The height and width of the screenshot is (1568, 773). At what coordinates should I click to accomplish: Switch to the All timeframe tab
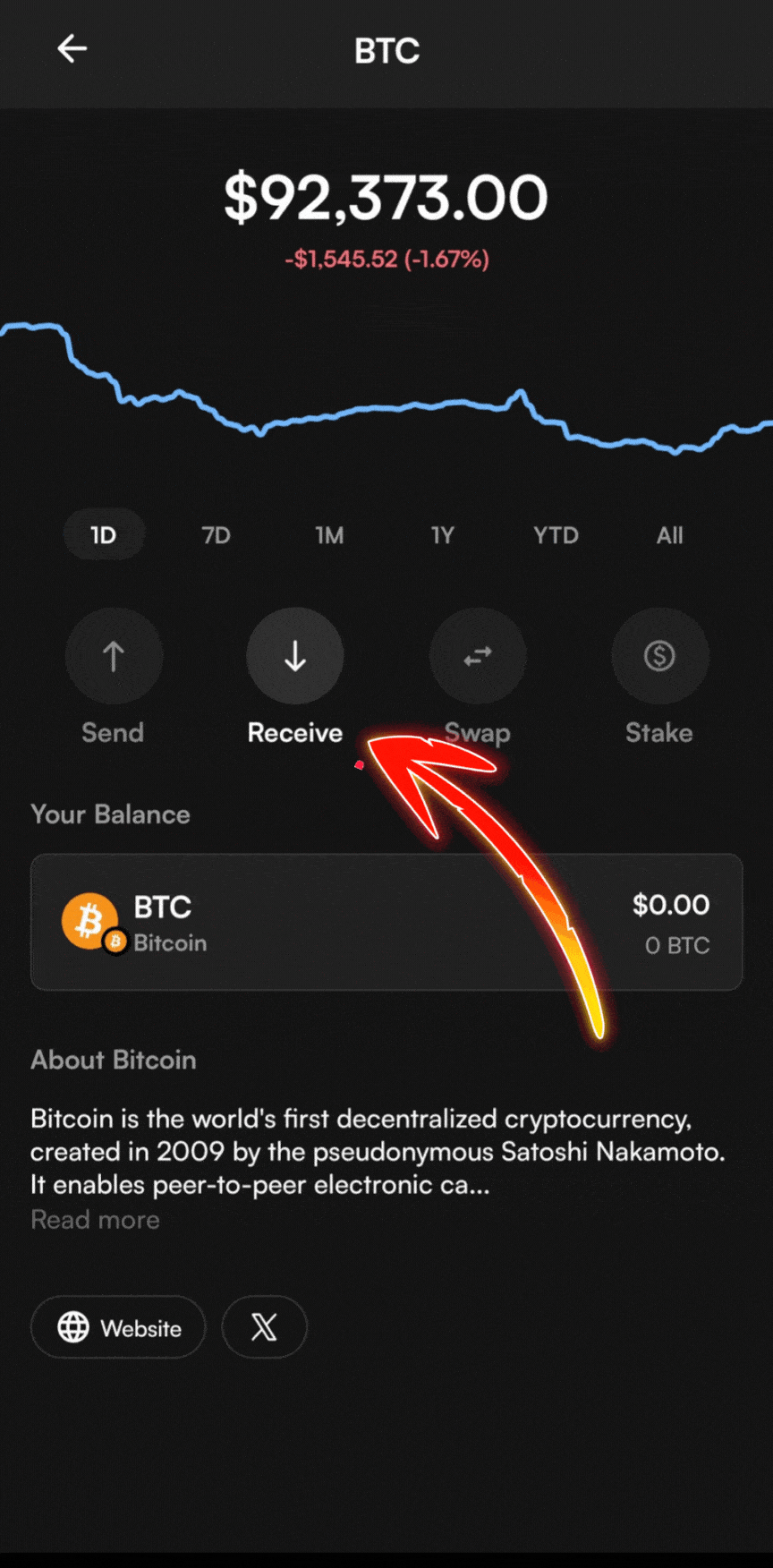tap(669, 534)
